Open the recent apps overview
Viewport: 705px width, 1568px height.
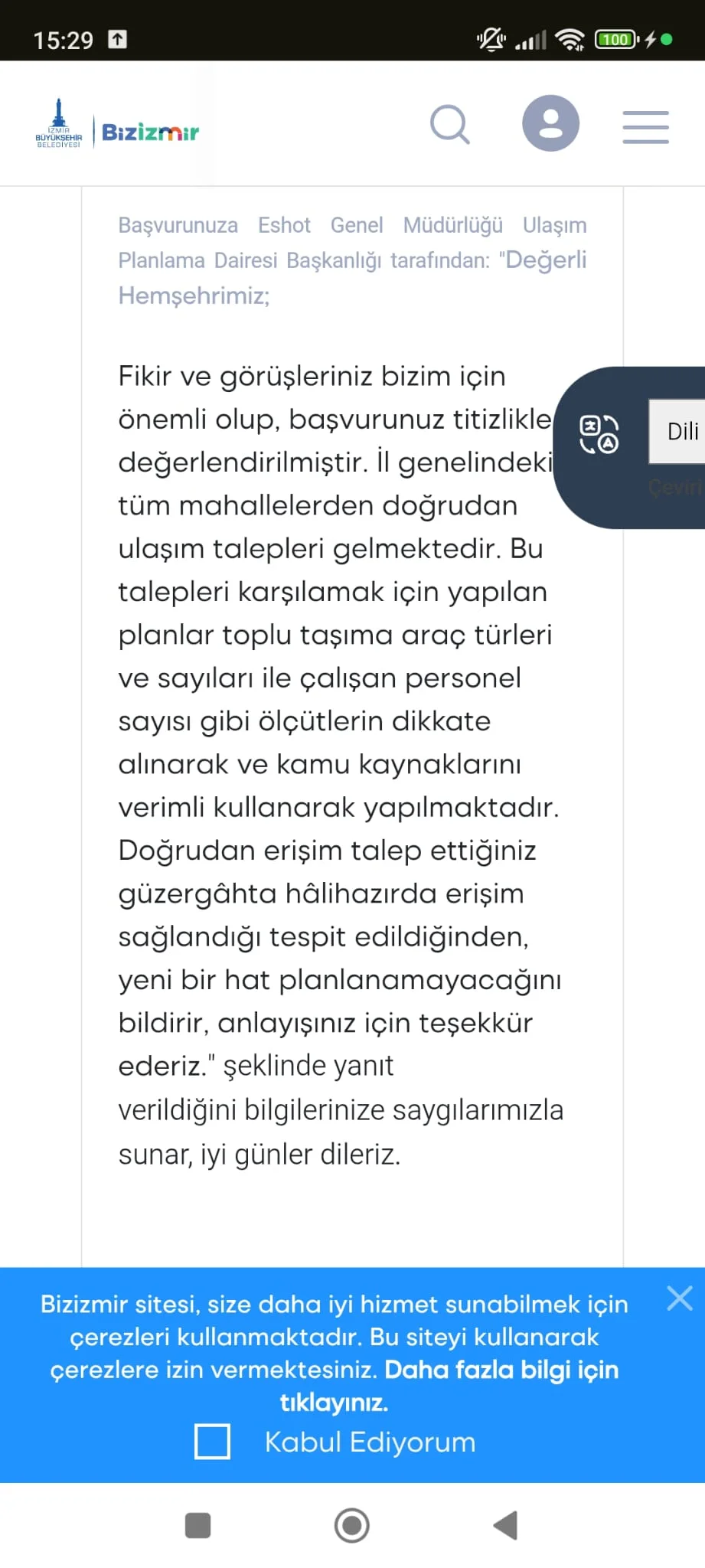(x=198, y=1526)
